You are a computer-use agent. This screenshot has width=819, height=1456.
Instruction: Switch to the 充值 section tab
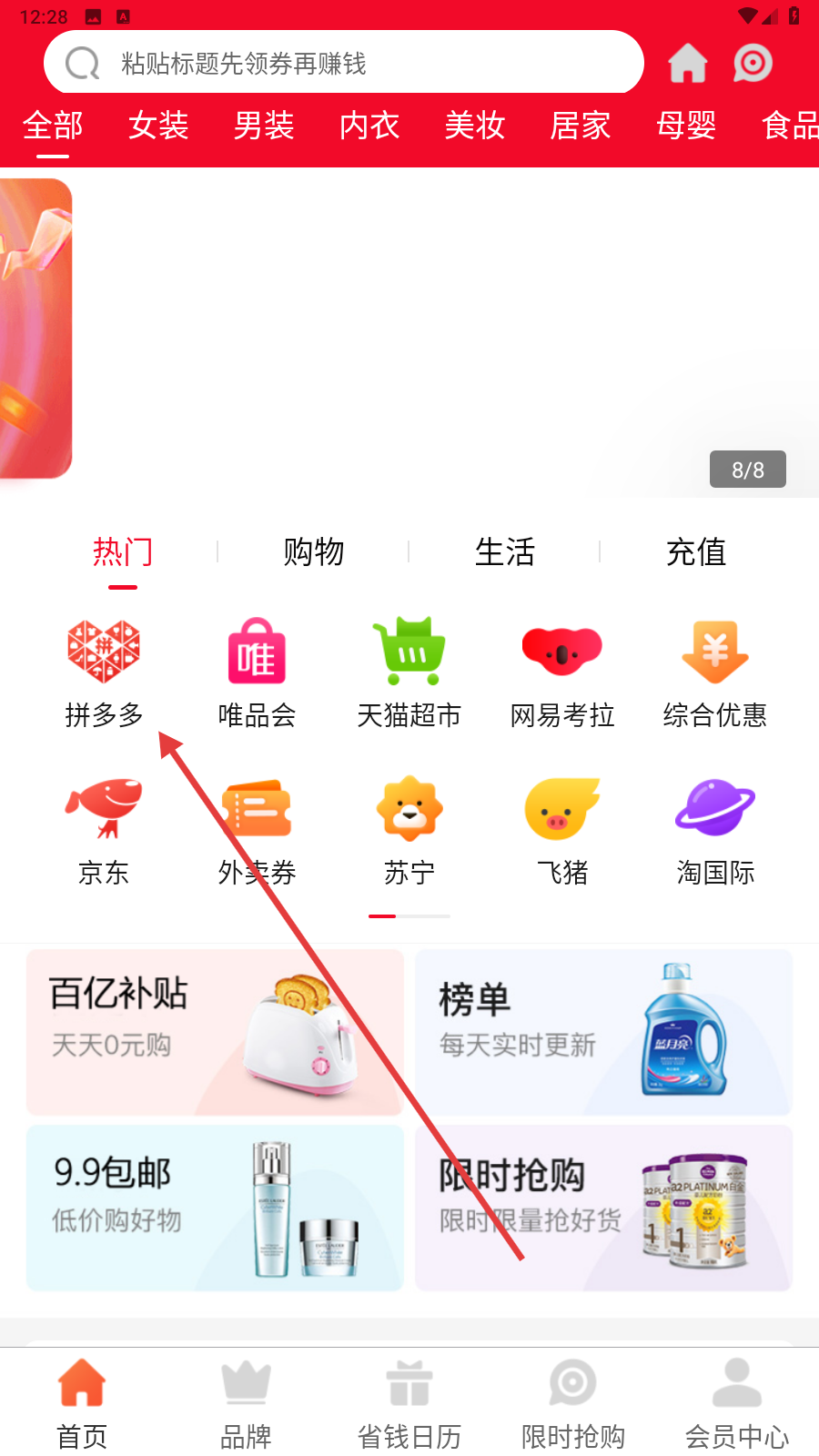tap(696, 552)
